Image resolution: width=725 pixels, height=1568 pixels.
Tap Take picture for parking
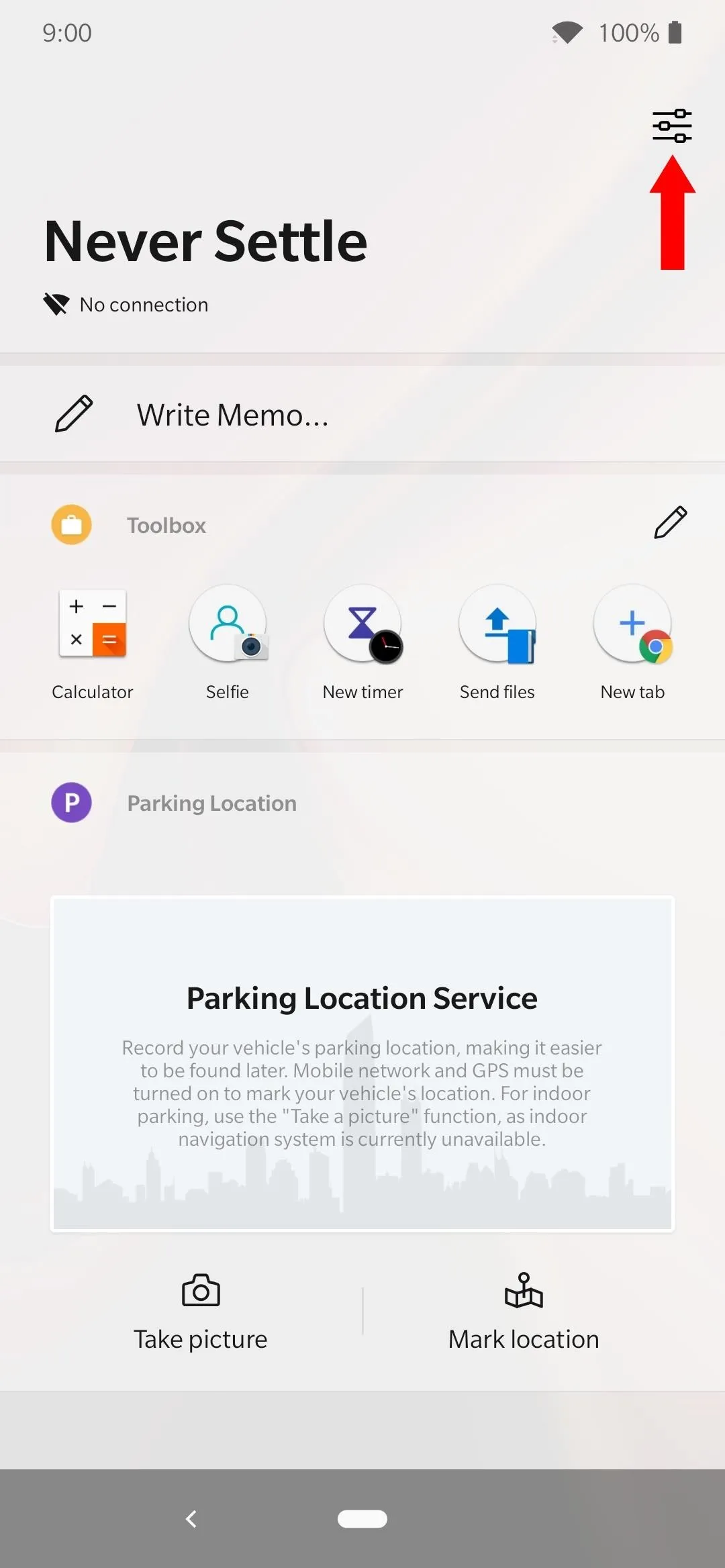click(201, 1312)
